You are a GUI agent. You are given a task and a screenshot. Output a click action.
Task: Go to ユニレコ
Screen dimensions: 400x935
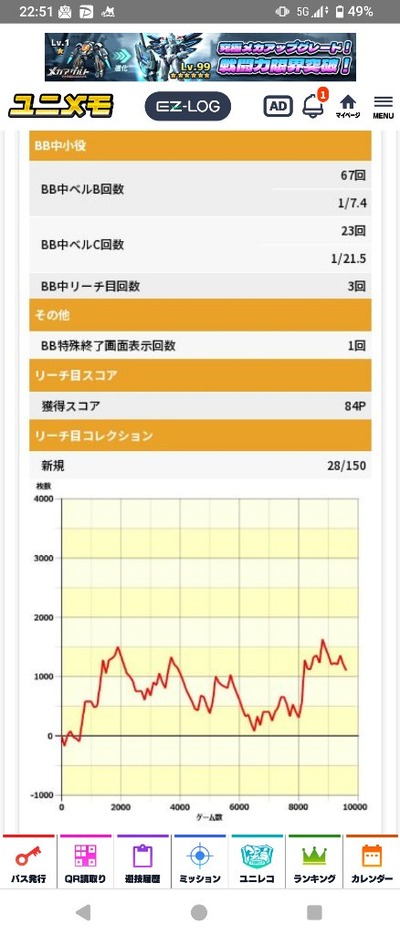pyautogui.click(x=256, y=861)
